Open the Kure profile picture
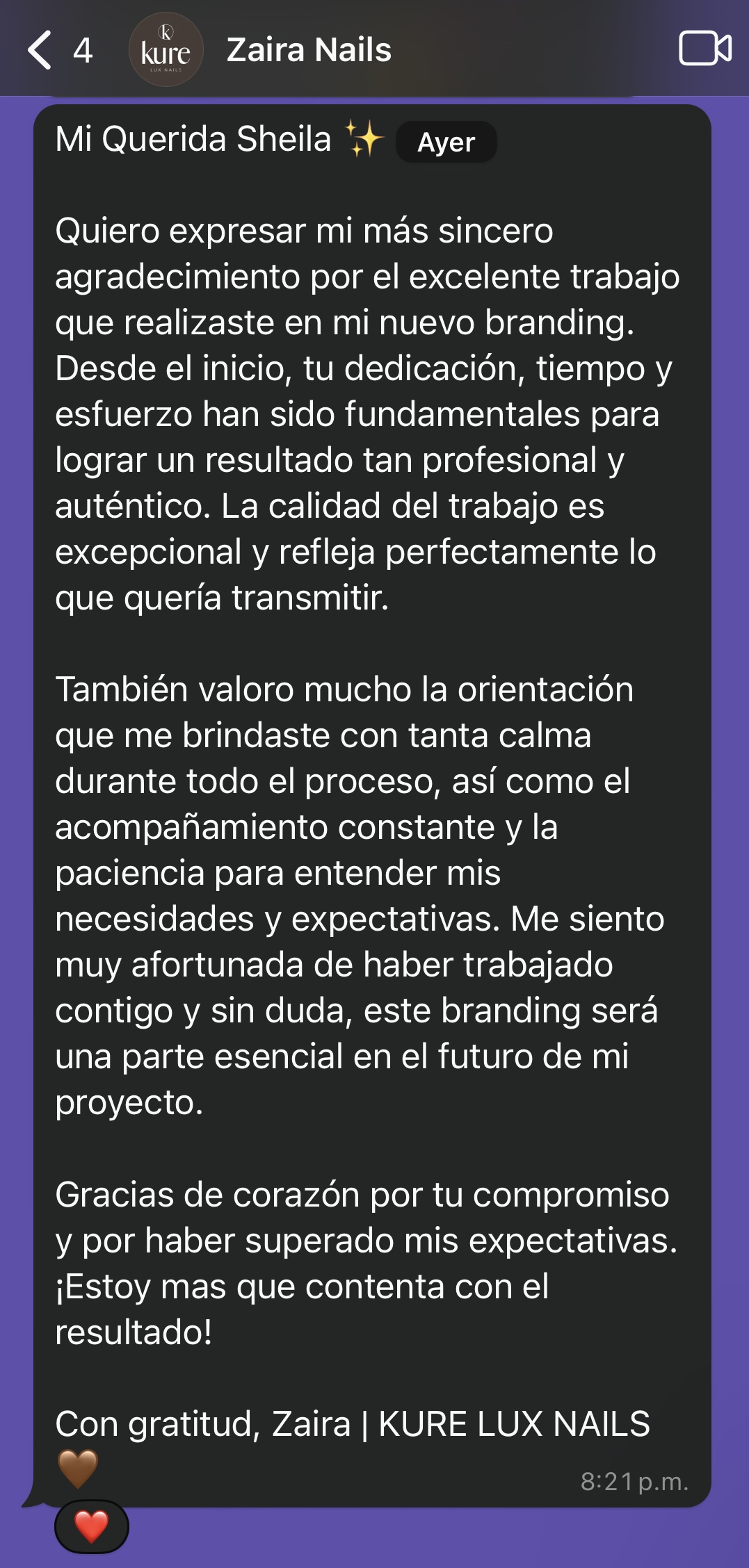Image resolution: width=749 pixels, height=1568 pixels. point(166,50)
